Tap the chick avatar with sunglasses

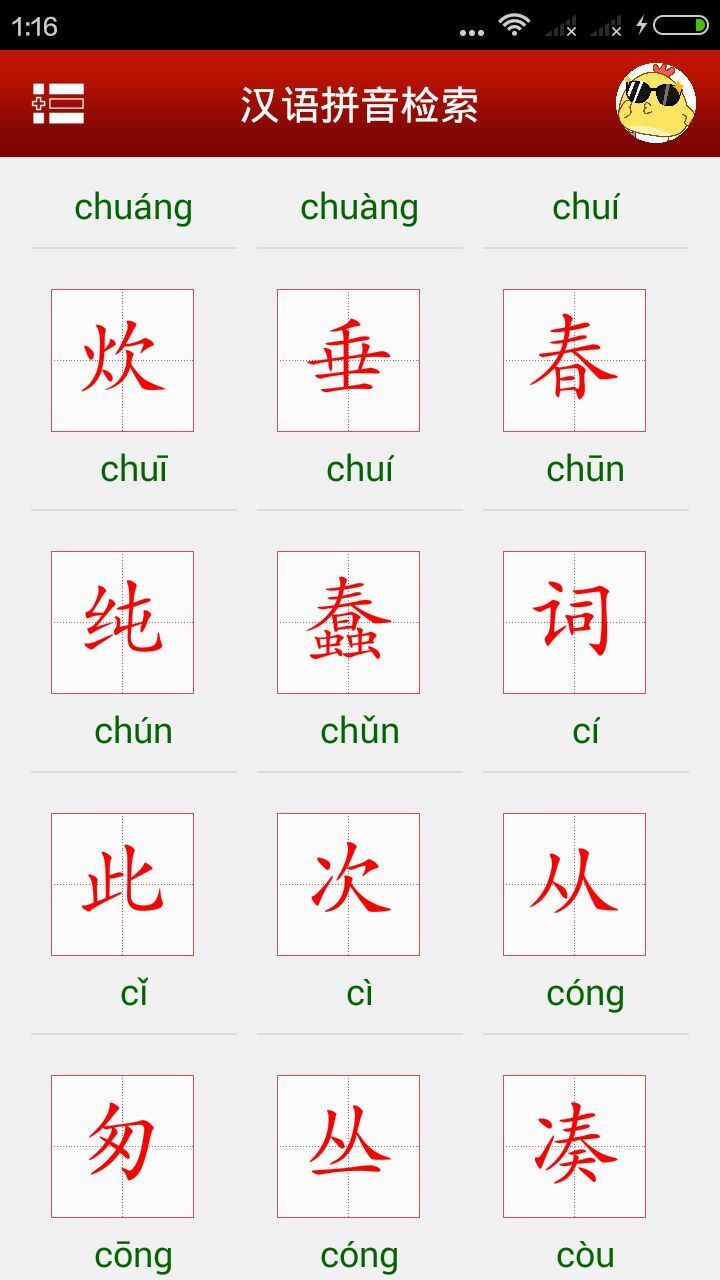click(656, 104)
